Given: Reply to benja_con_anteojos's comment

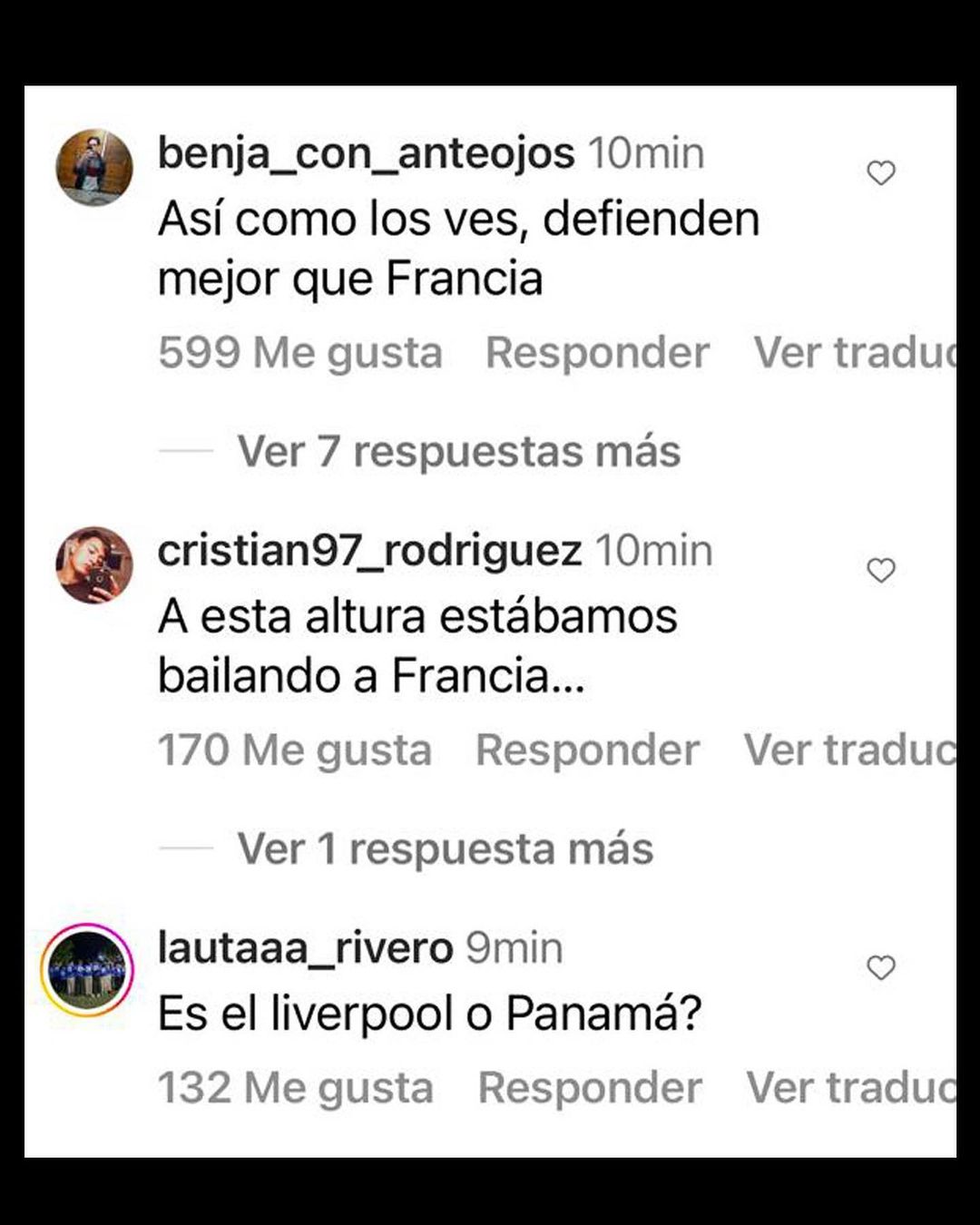Looking at the screenshot, I should [597, 352].
